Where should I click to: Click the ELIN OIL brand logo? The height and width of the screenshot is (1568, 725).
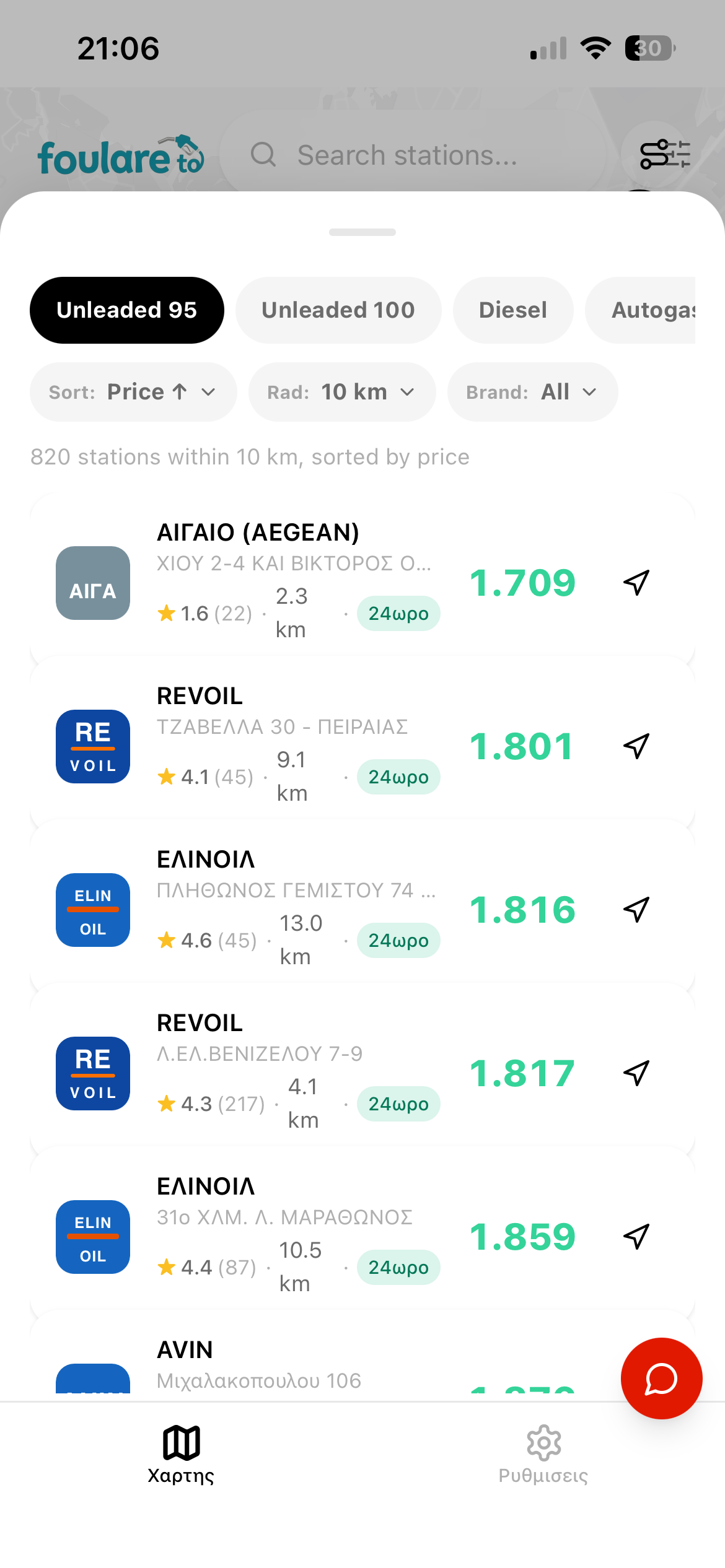pyautogui.click(x=92, y=910)
